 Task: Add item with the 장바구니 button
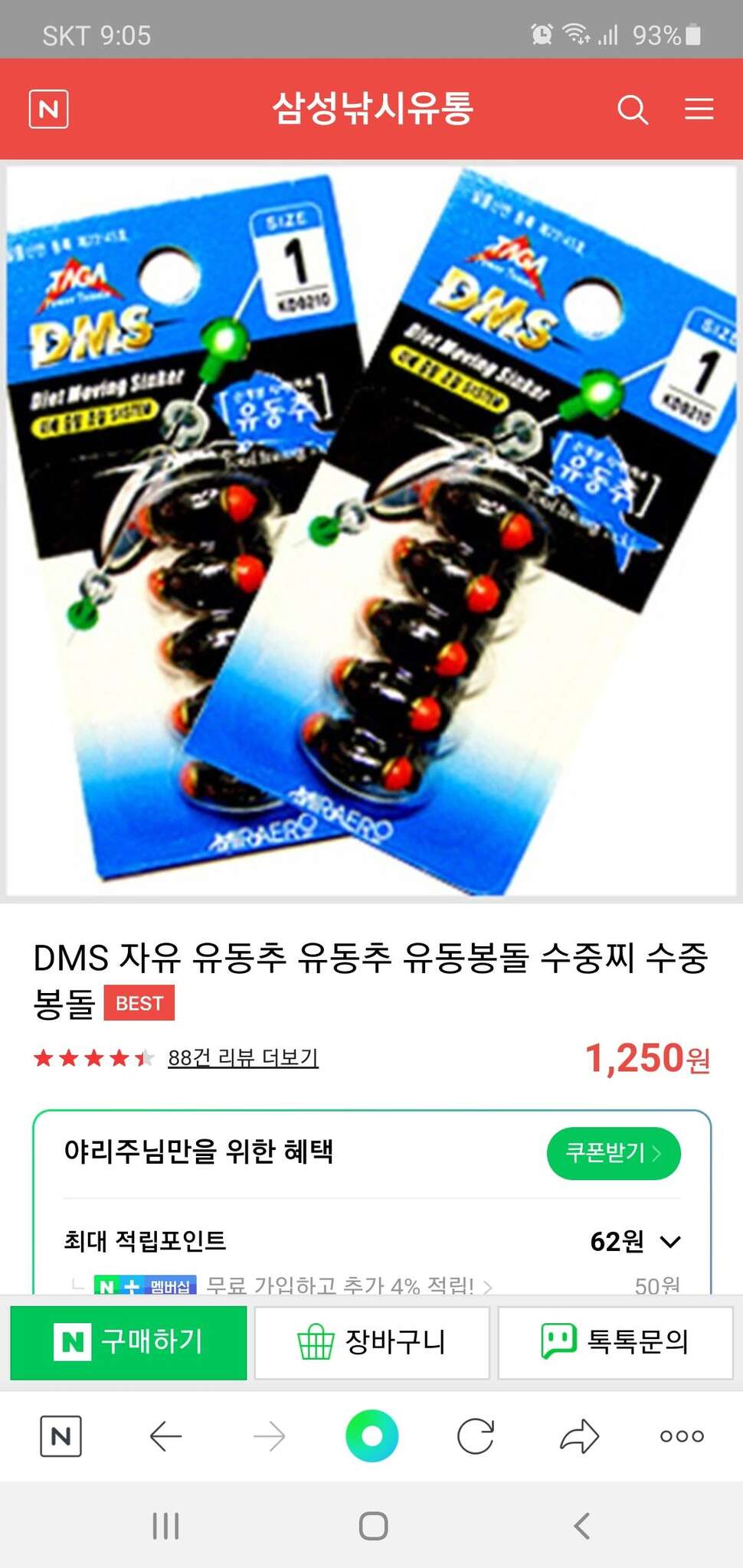point(371,1342)
